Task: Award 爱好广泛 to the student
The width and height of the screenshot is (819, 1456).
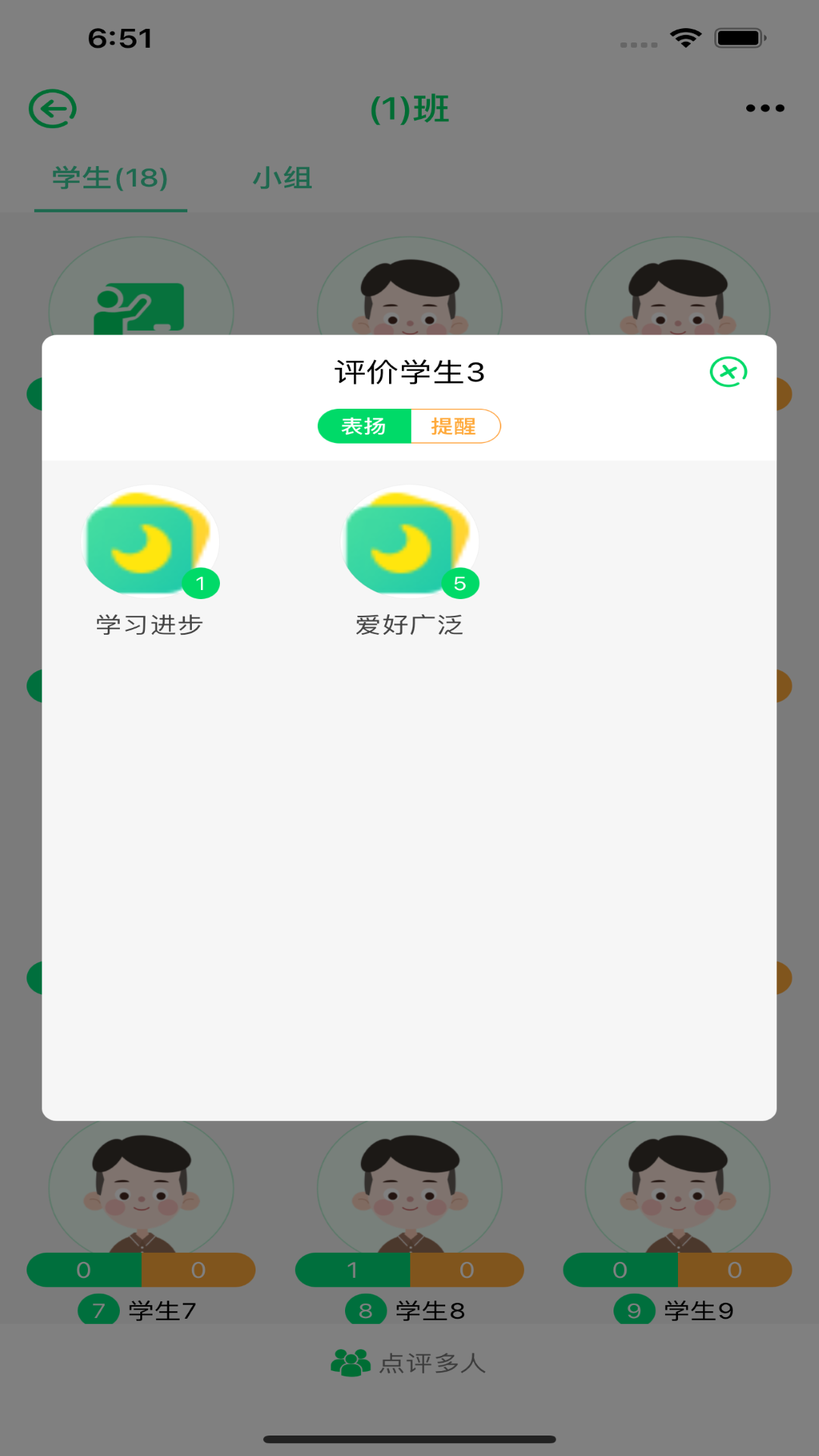Action: coord(409,542)
